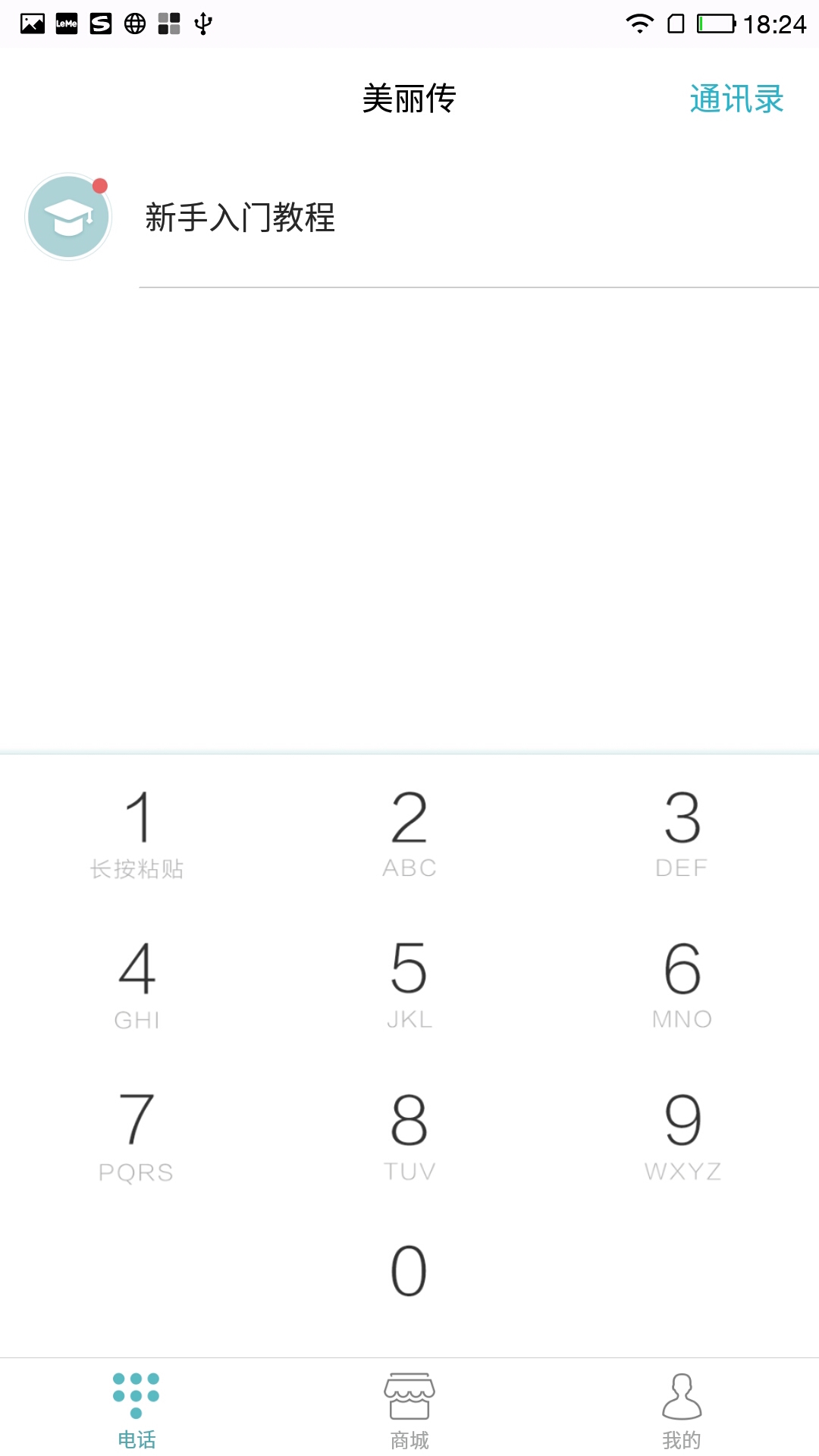Open the 通讯录 contacts list
Screen dimensions: 819x1456
pos(736,99)
